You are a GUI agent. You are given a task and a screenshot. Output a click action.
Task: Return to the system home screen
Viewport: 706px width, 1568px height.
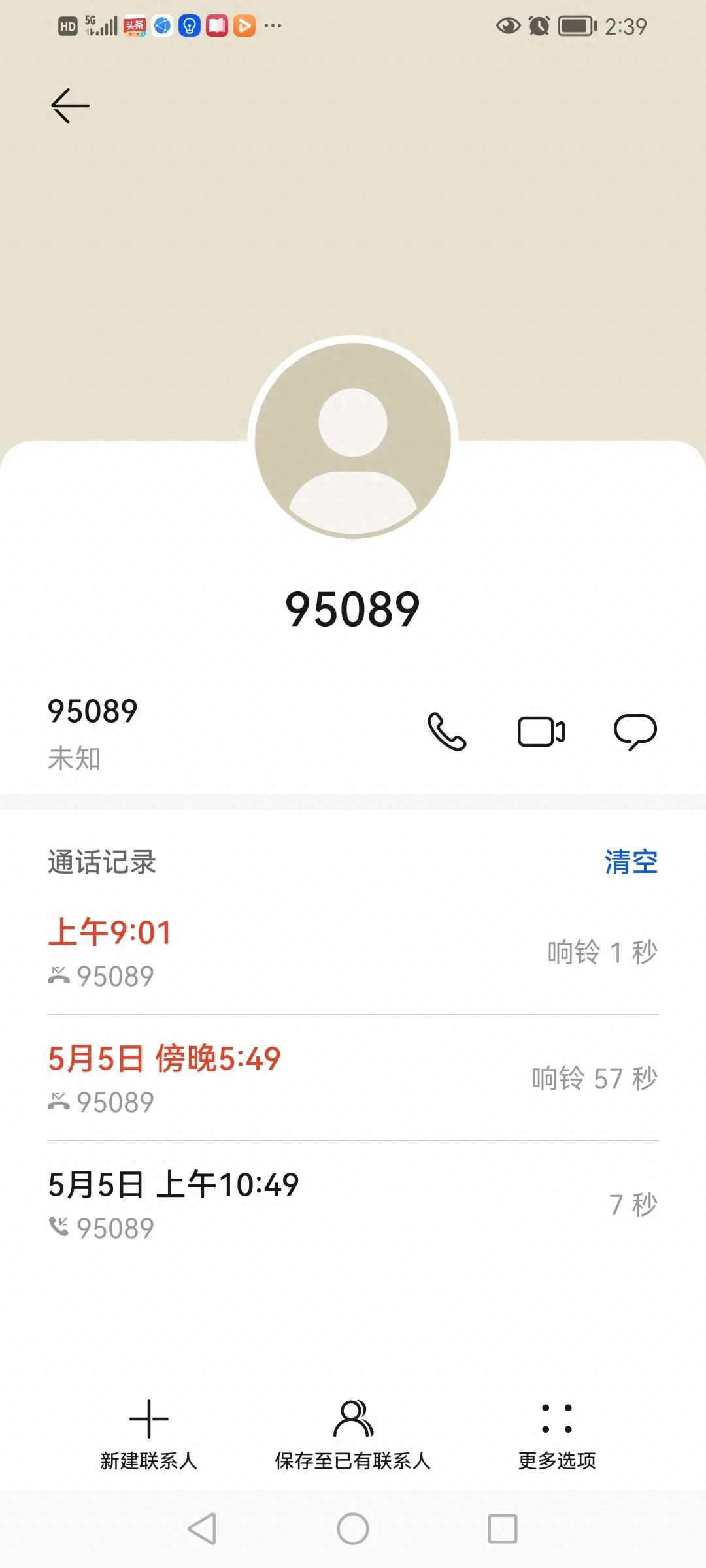coord(353,1529)
